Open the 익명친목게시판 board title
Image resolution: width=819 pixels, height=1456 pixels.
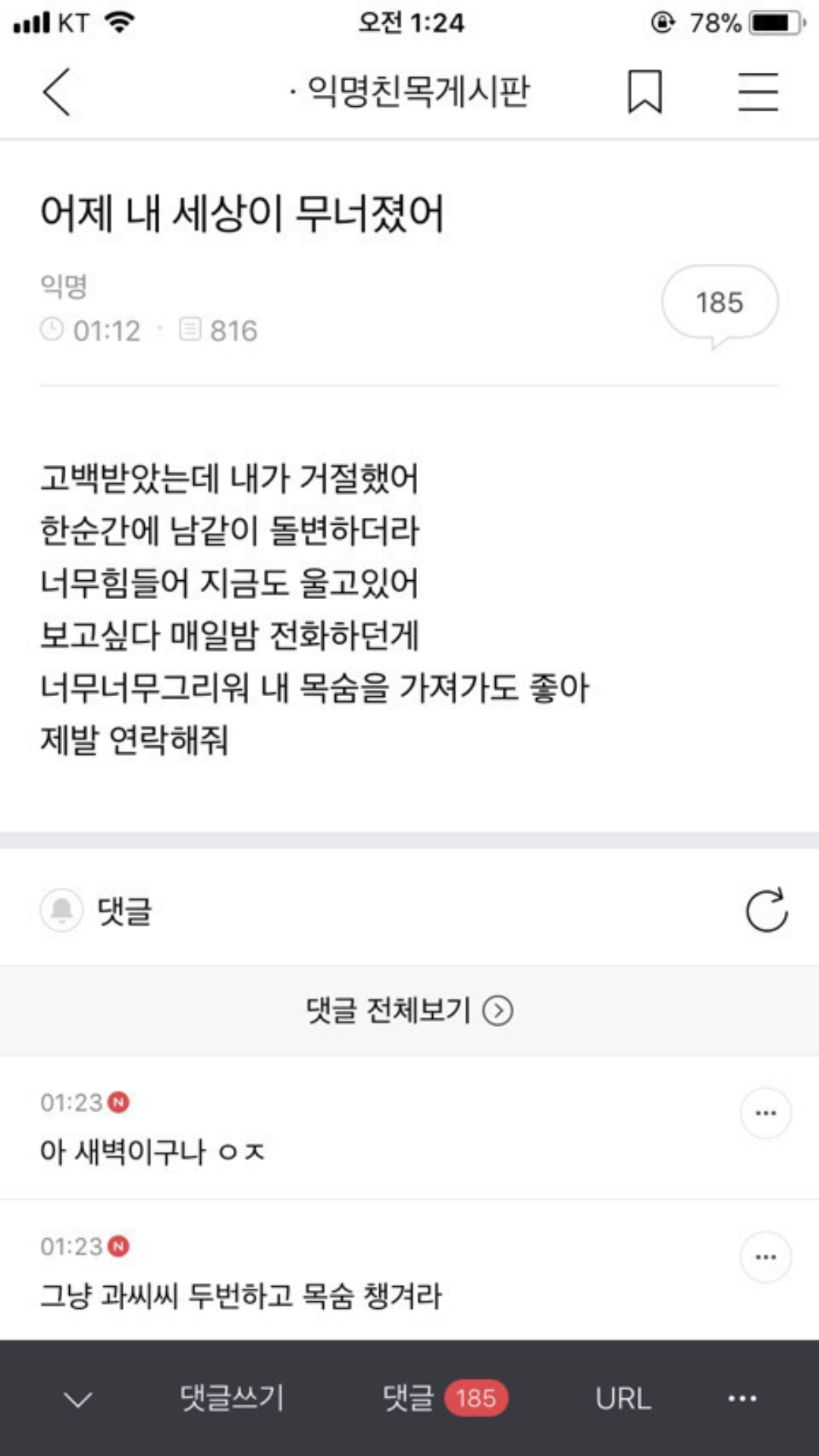417,92
